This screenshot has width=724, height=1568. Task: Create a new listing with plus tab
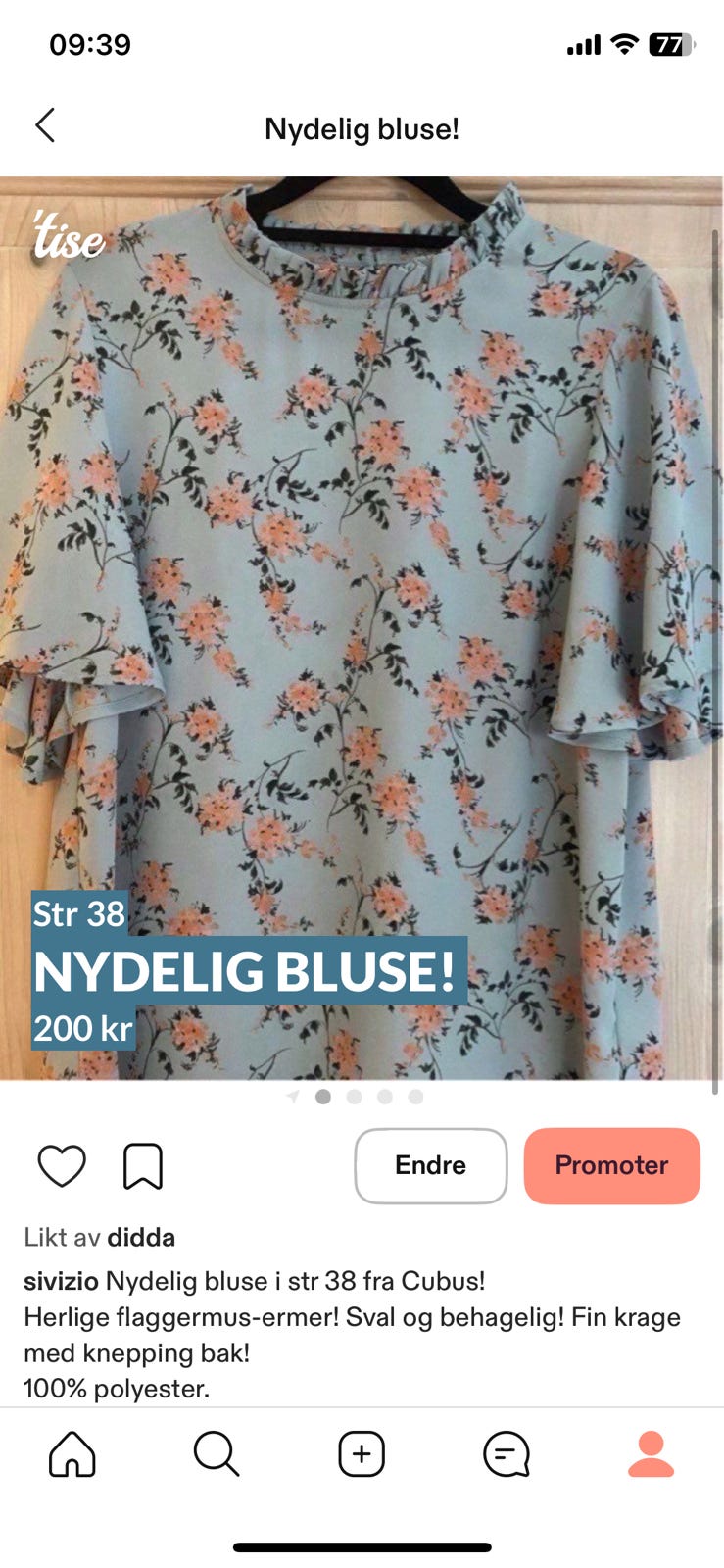tap(362, 1453)
